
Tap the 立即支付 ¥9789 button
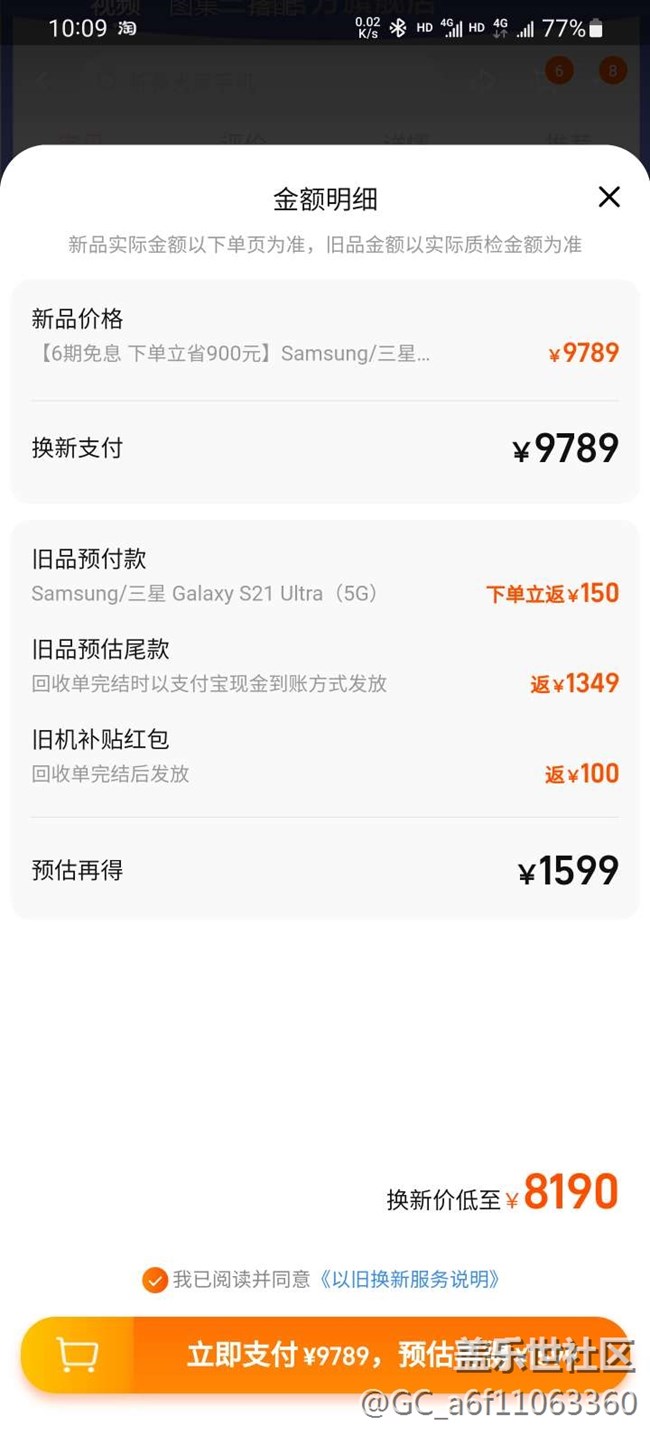(x=325, y=1355)
